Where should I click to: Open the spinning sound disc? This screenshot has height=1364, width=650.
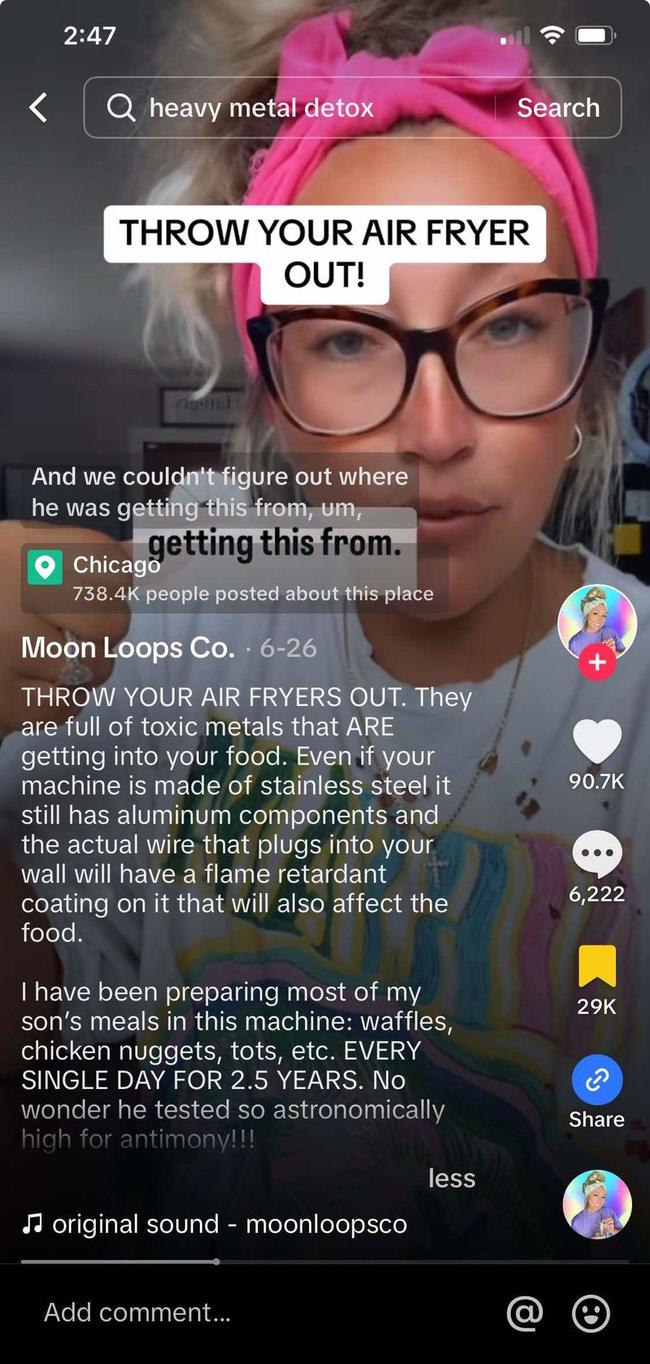597,1204
